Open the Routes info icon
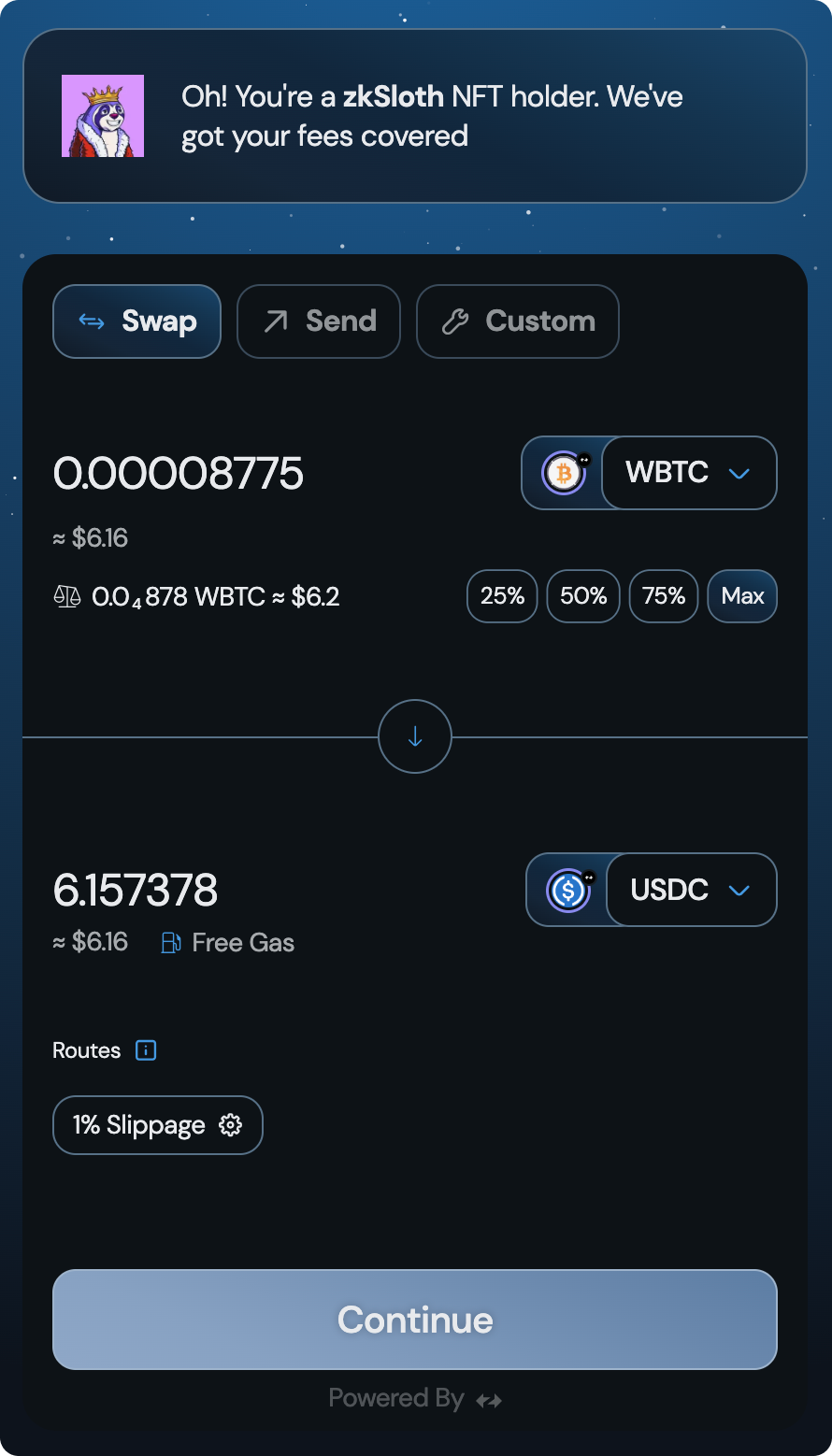 pos(146,1049)
